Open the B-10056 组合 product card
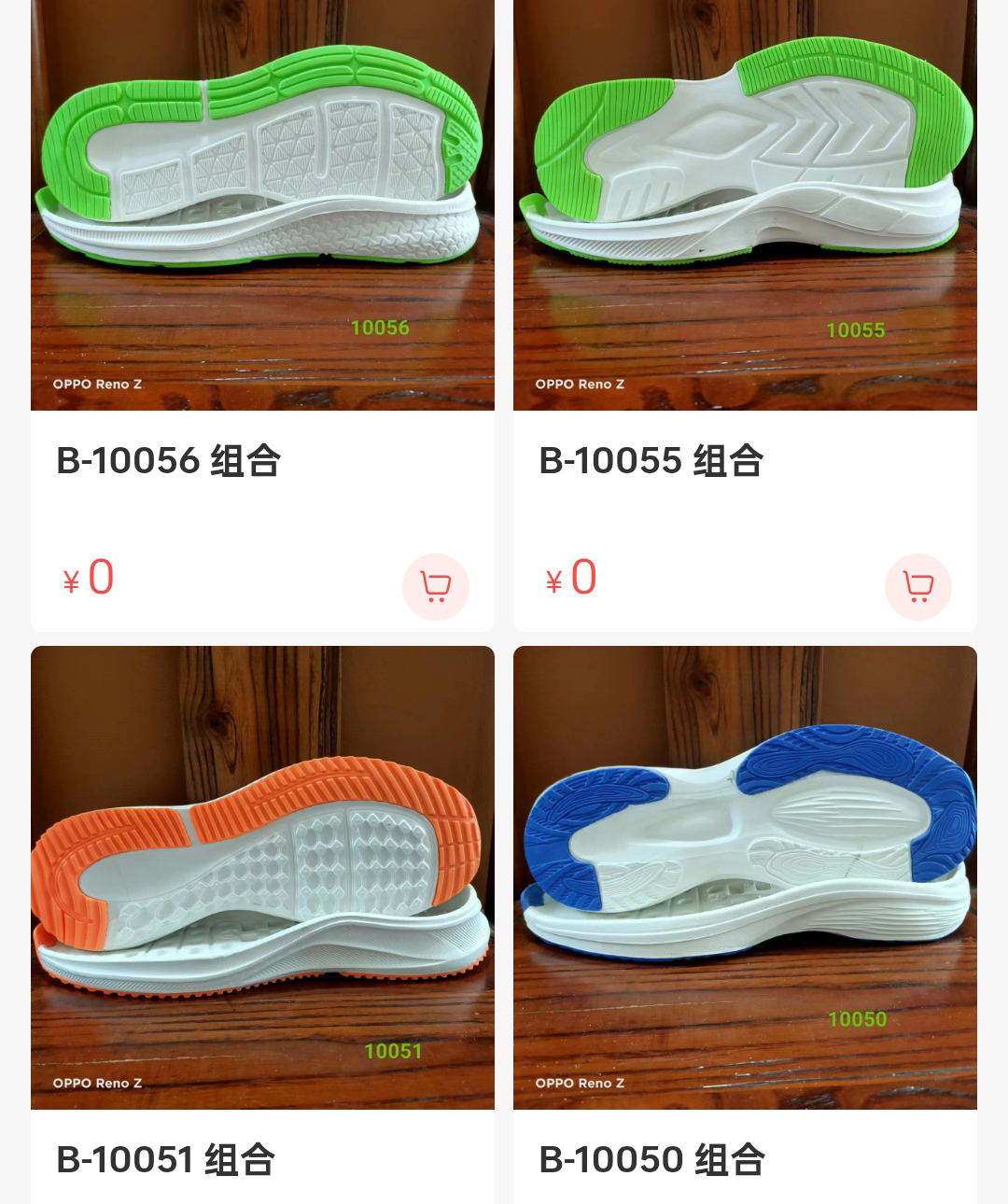The image size is (1008, 1204). coord(262,205)
